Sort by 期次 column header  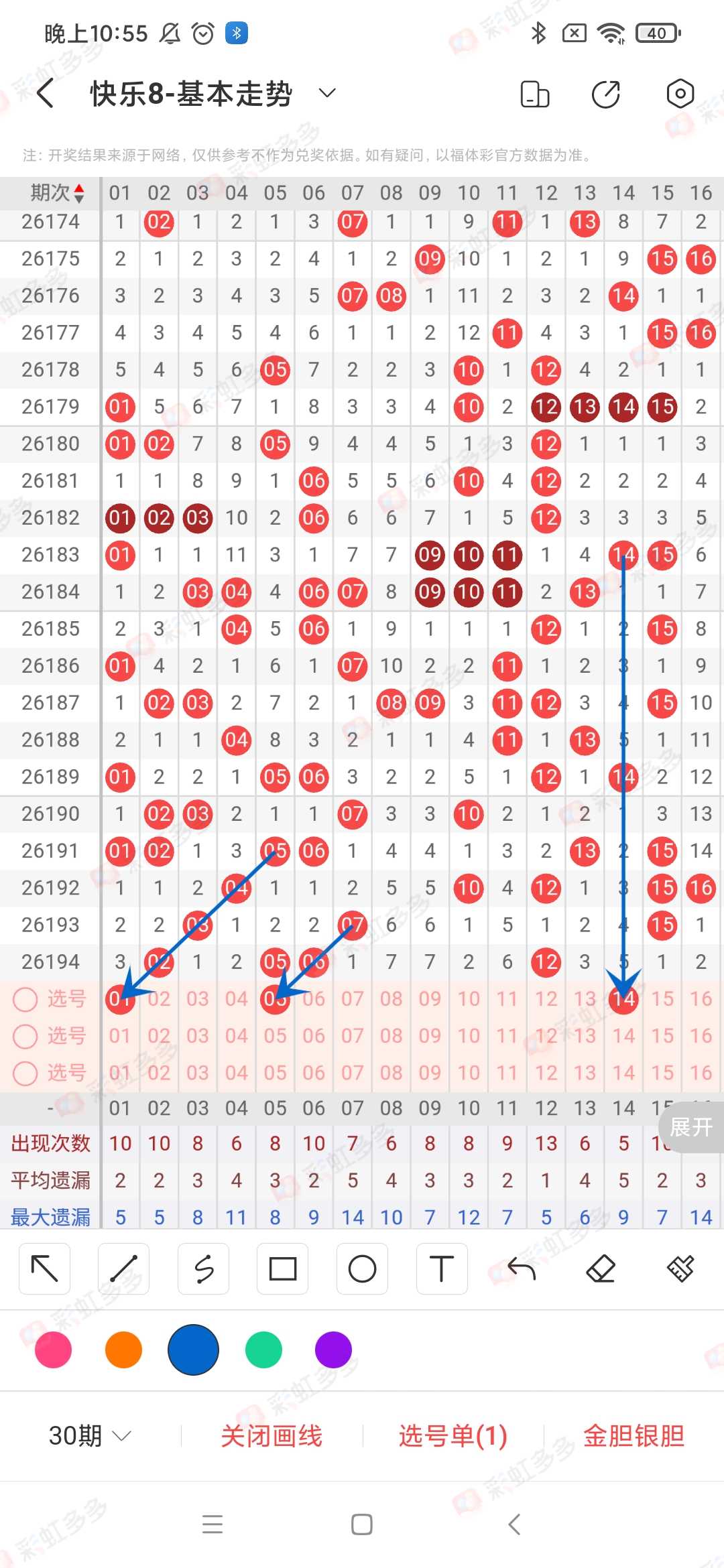pyautogui.click(x=58, y=193)
